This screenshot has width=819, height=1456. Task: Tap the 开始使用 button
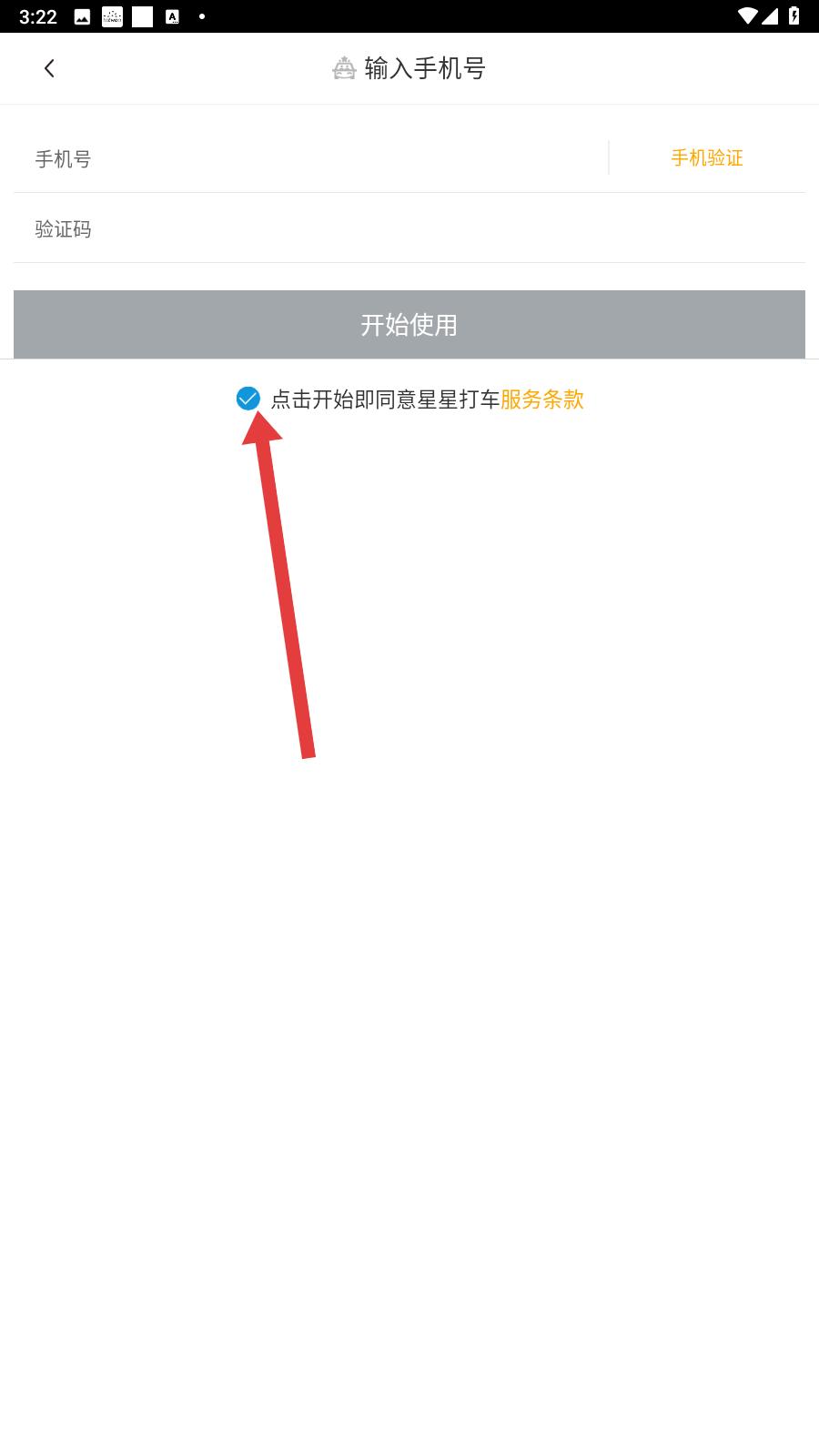409,325
